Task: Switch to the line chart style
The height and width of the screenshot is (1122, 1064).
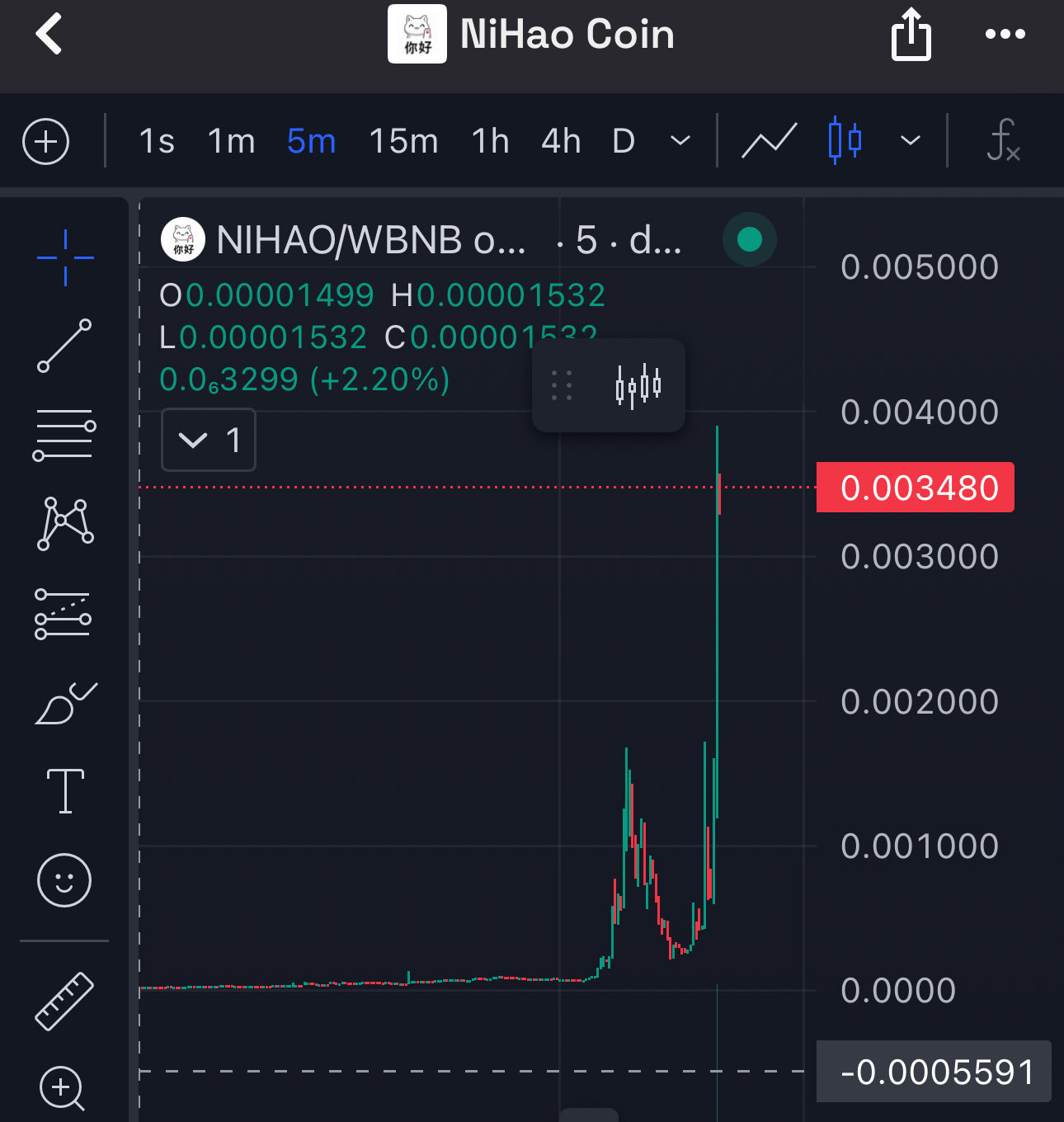Action: coord(769,142)
